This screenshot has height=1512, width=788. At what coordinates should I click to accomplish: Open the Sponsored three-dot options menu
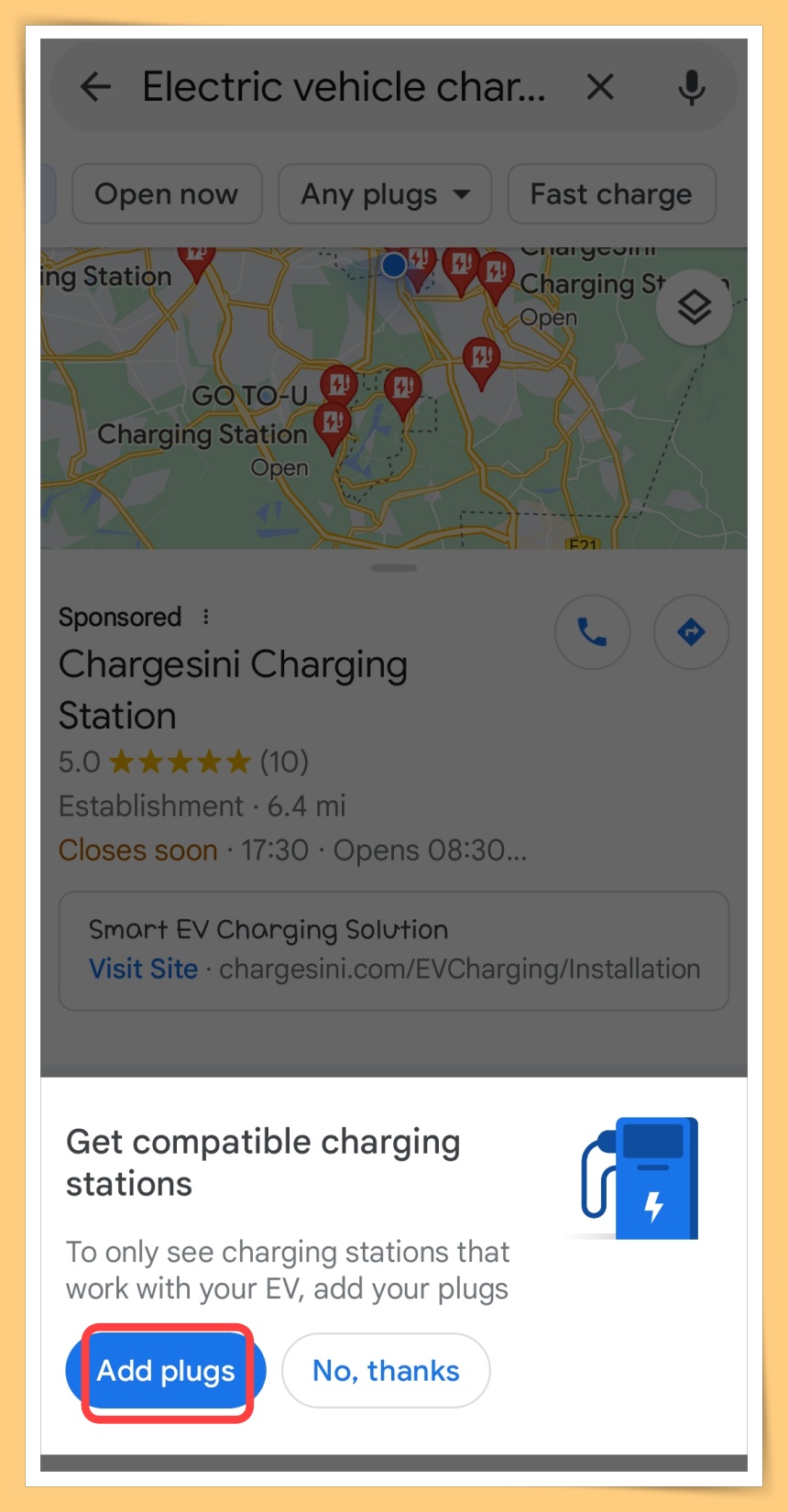[205, 617]
